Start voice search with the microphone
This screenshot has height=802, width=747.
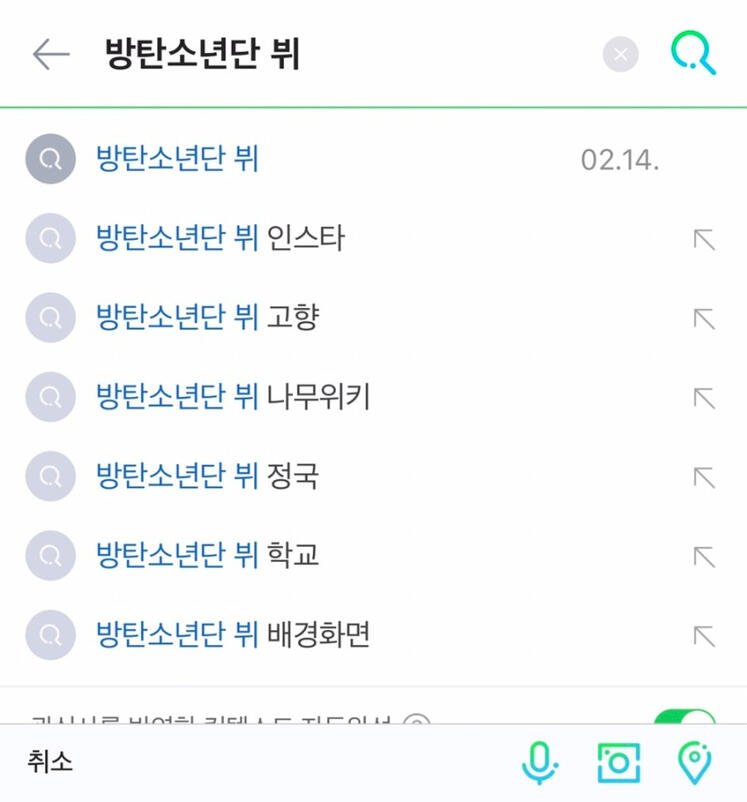(x=539, y=763)
